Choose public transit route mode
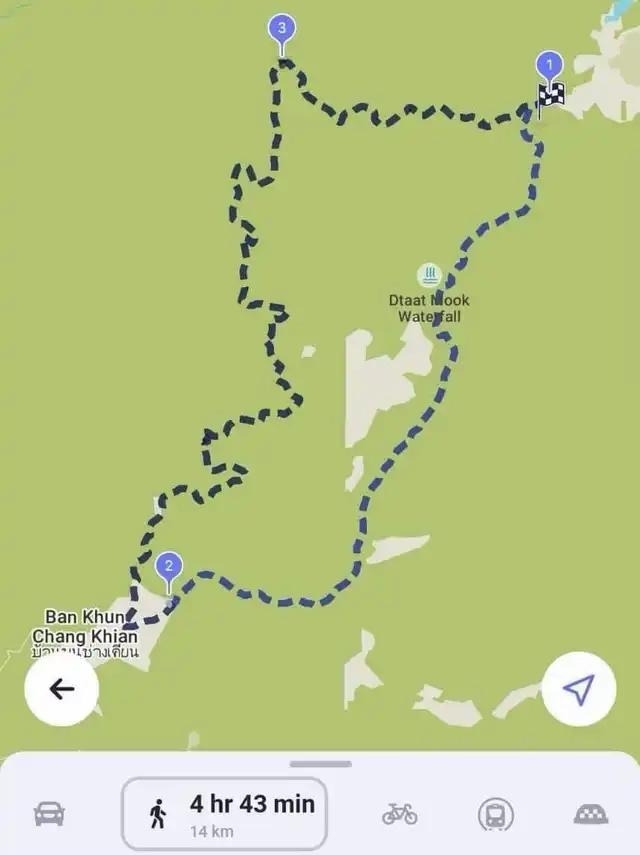Screen dimensions: 640x855 pyautogui.click(x=495, y=814)
